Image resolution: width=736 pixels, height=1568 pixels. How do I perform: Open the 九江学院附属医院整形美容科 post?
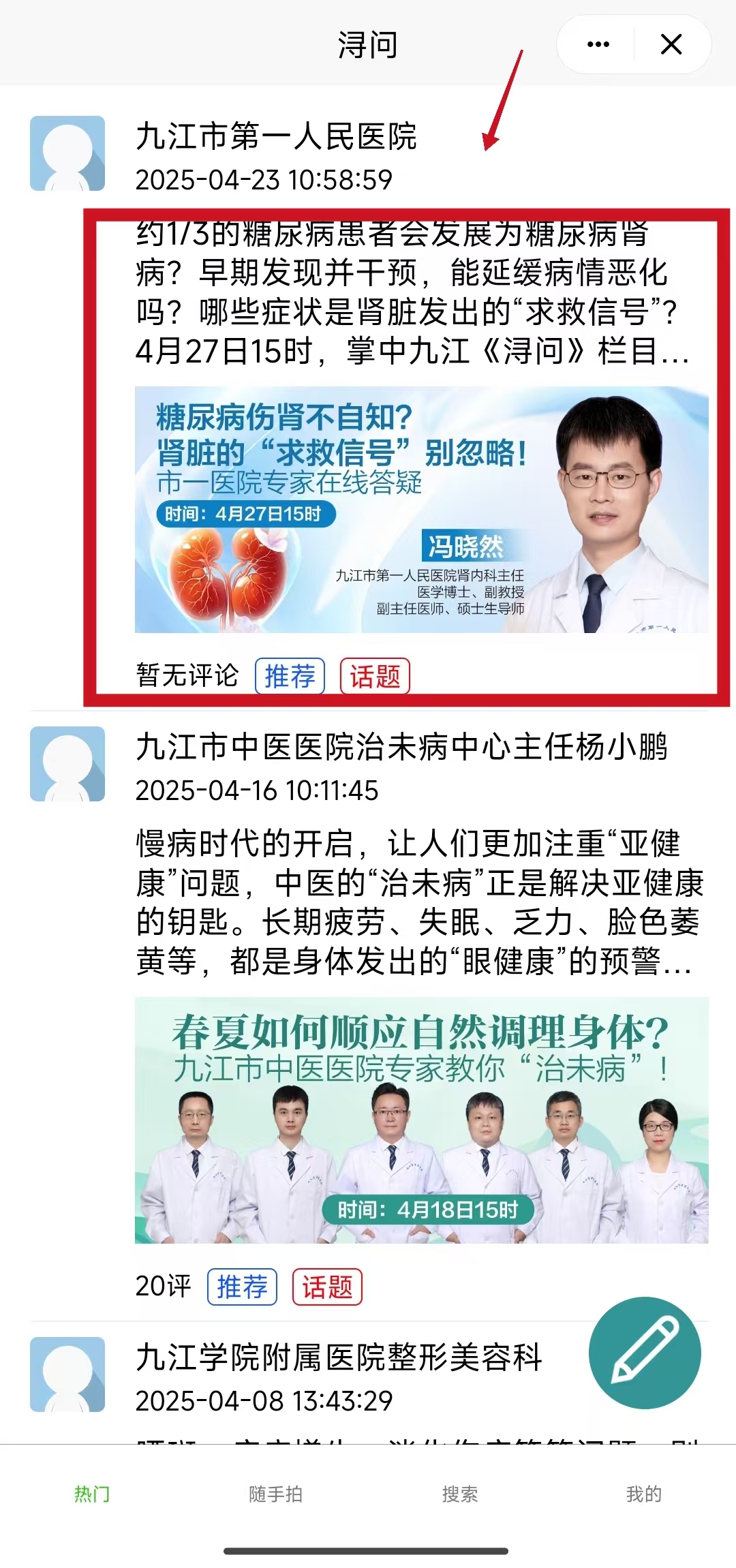(339, 1357)
